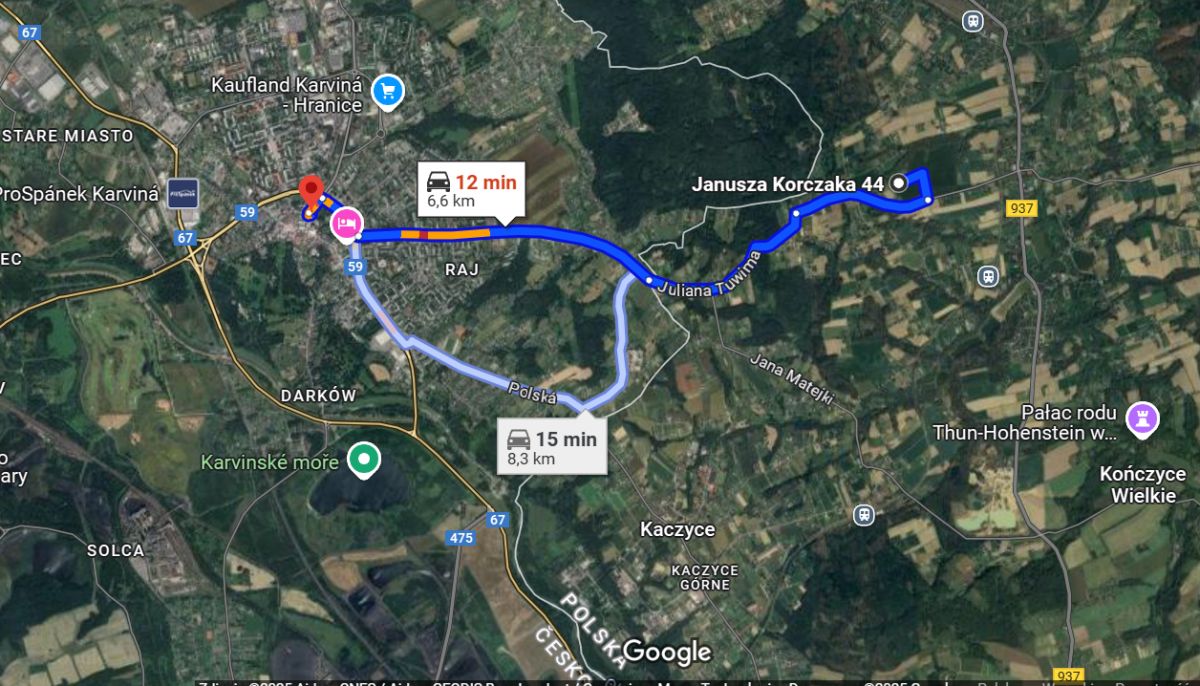Open the Karvinské moře green marker
The image size is (1200, 686).
point(364,460)
